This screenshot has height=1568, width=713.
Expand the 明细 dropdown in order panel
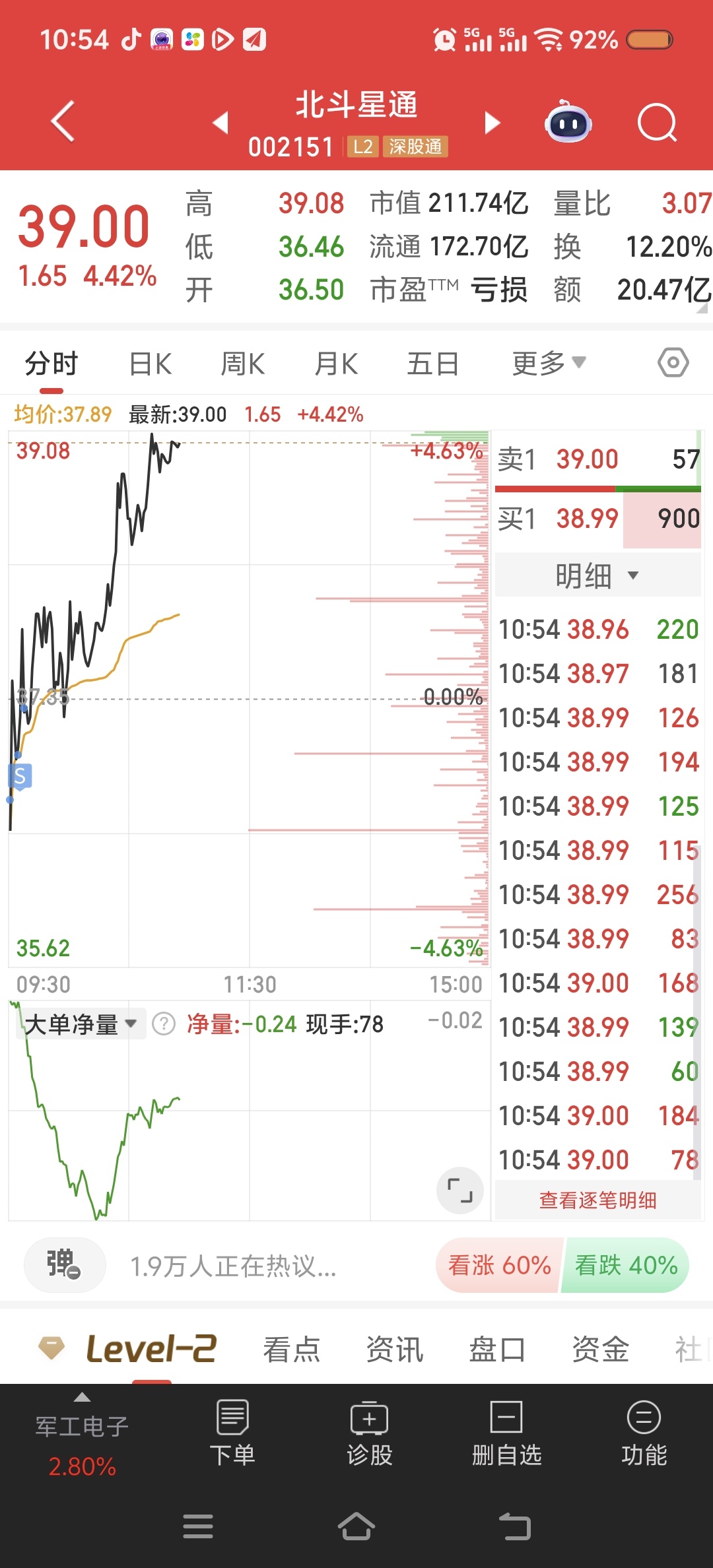tap(597, 575)
